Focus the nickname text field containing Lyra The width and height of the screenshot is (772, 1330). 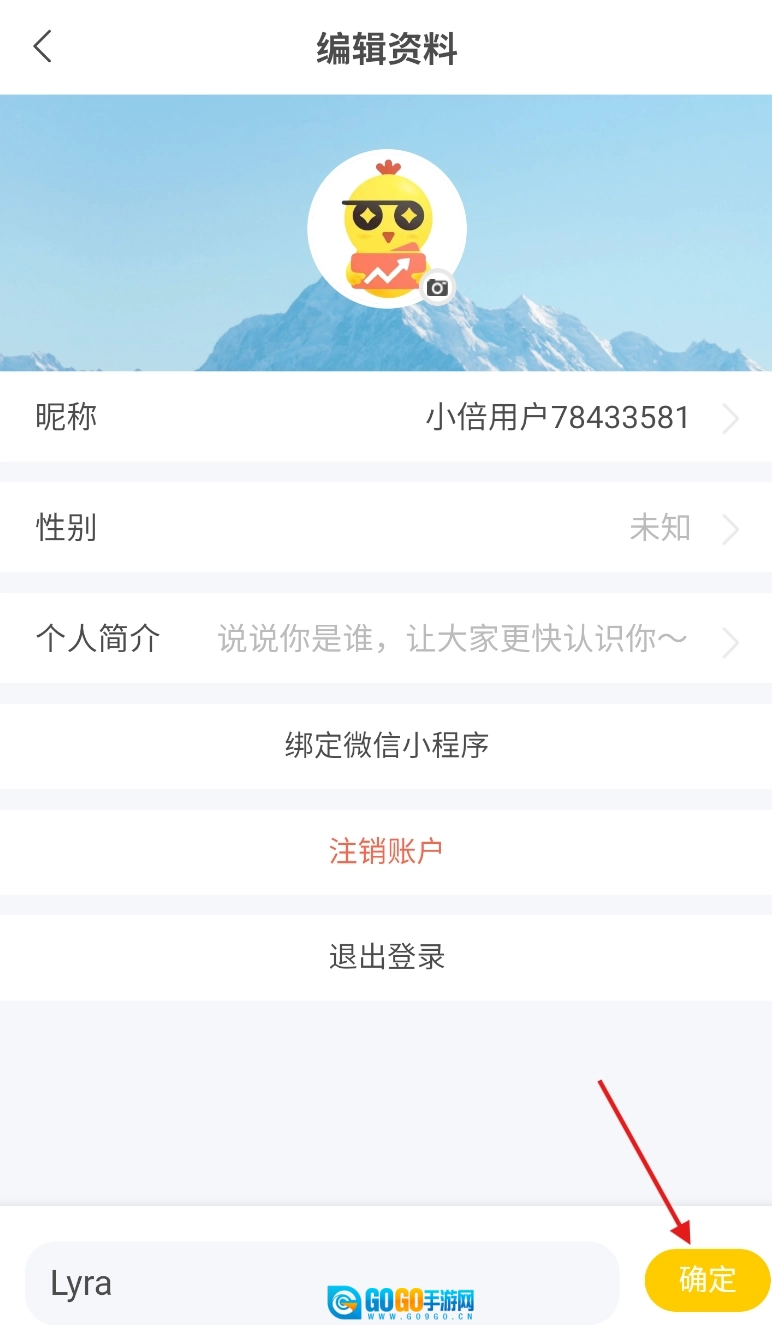click(x=320, y=1283)
